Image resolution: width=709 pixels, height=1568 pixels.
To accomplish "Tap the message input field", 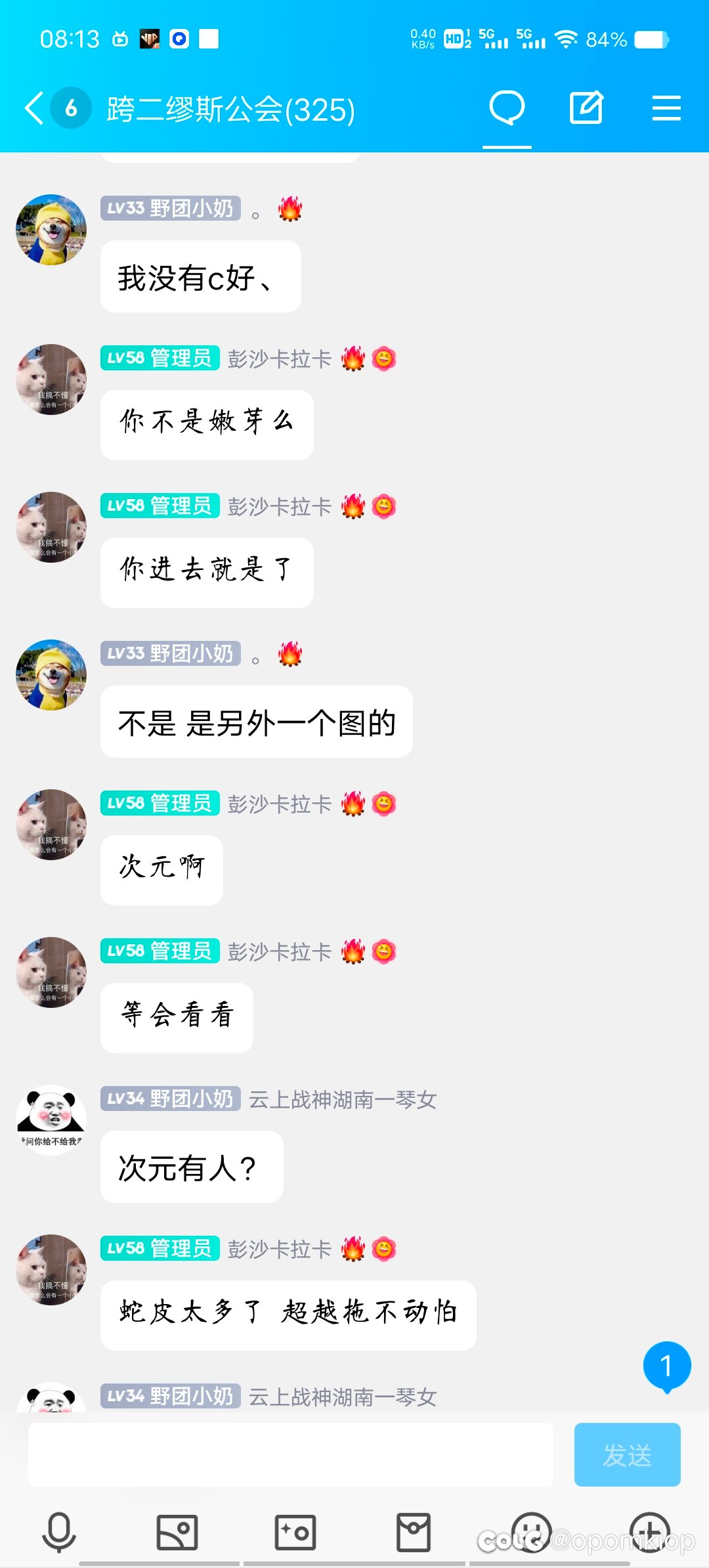I will pyautogui.click(x=290, y=1454).
